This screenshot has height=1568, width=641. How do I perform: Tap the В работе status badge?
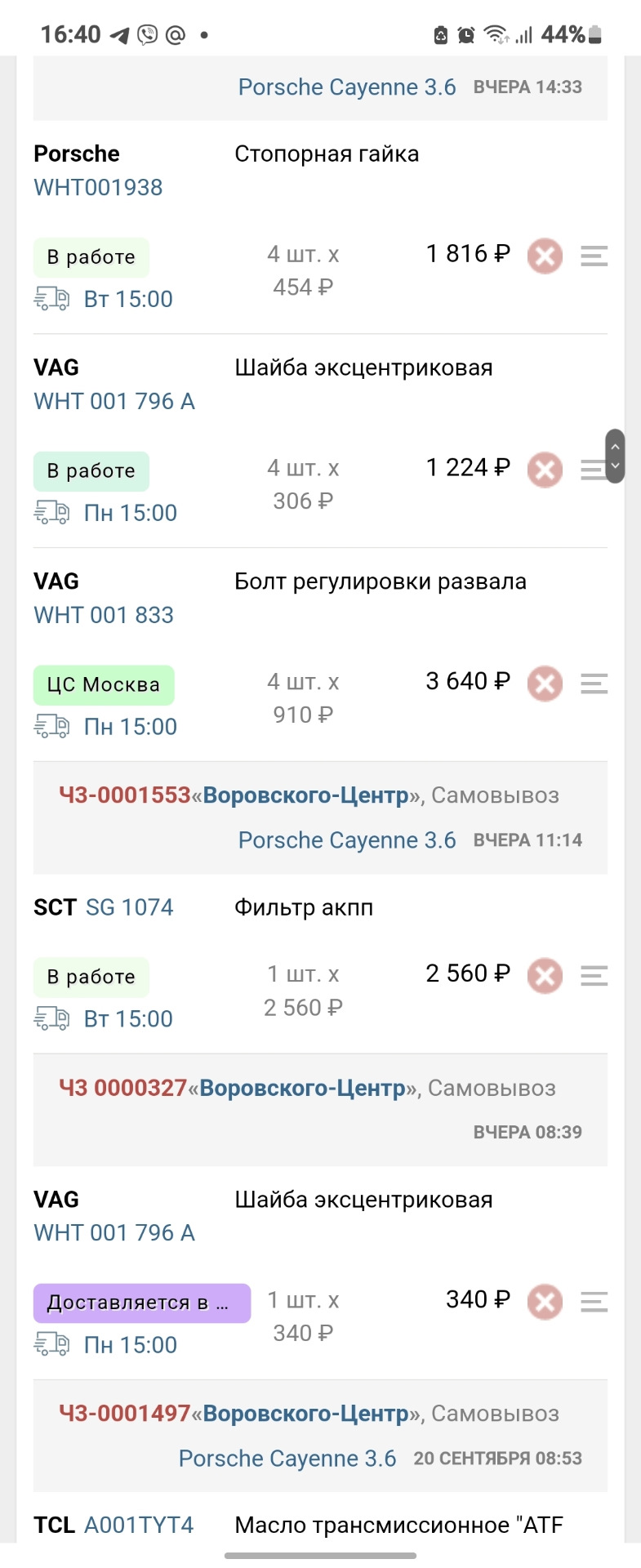91,256
